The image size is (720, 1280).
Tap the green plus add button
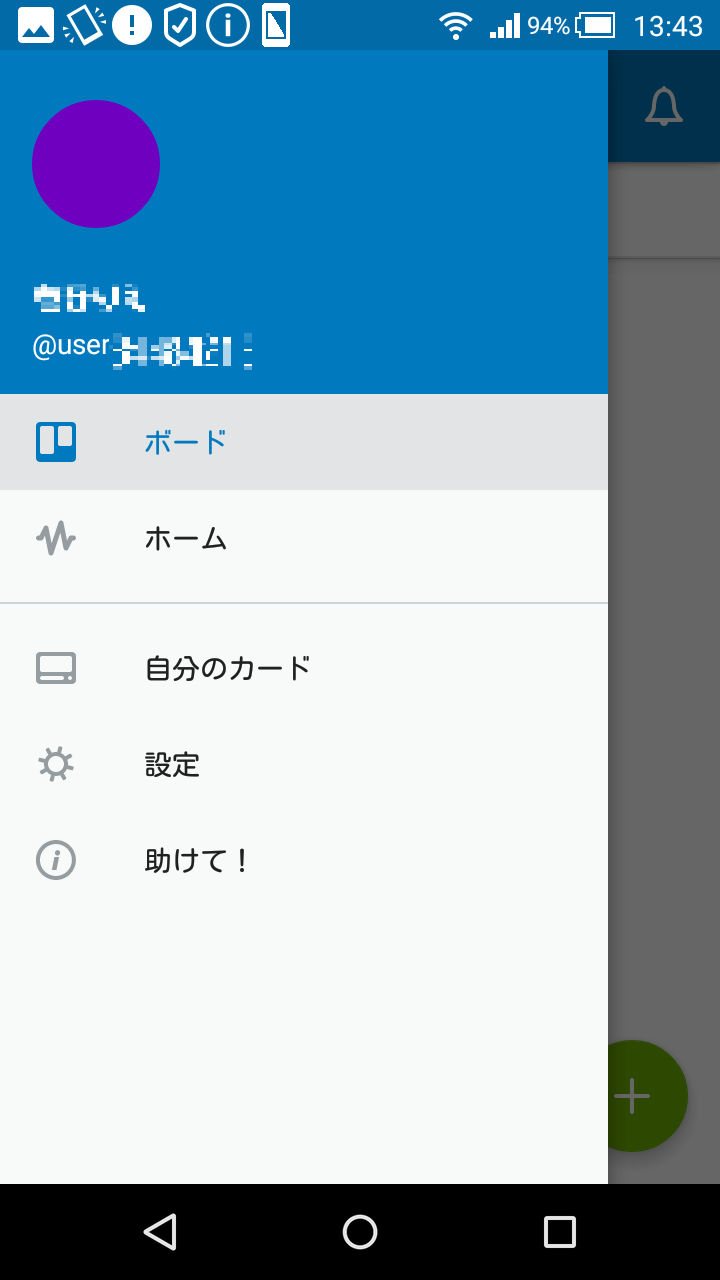coord(648,1096)
